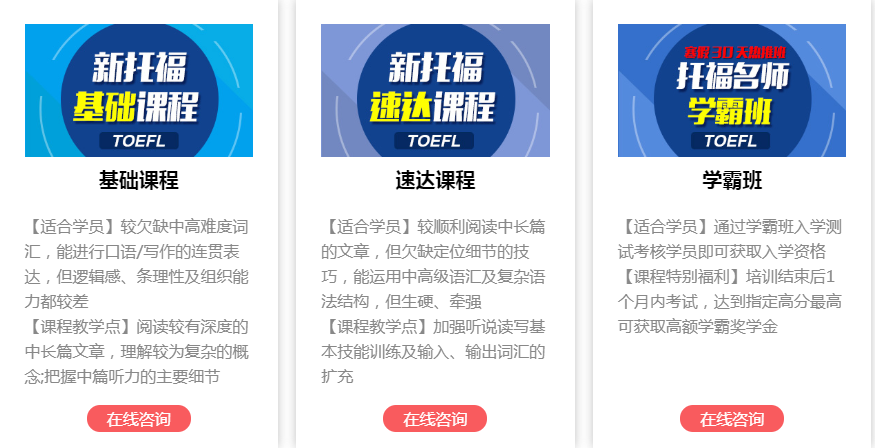Tap 在线咨询 under 学霸班
Viewport: 875px width, 448px height.
coord(732,419)
